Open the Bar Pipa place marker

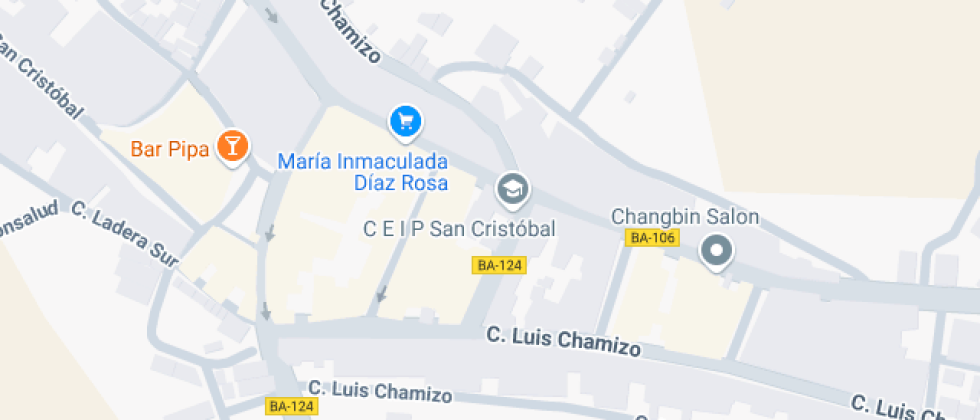point(232,147)
